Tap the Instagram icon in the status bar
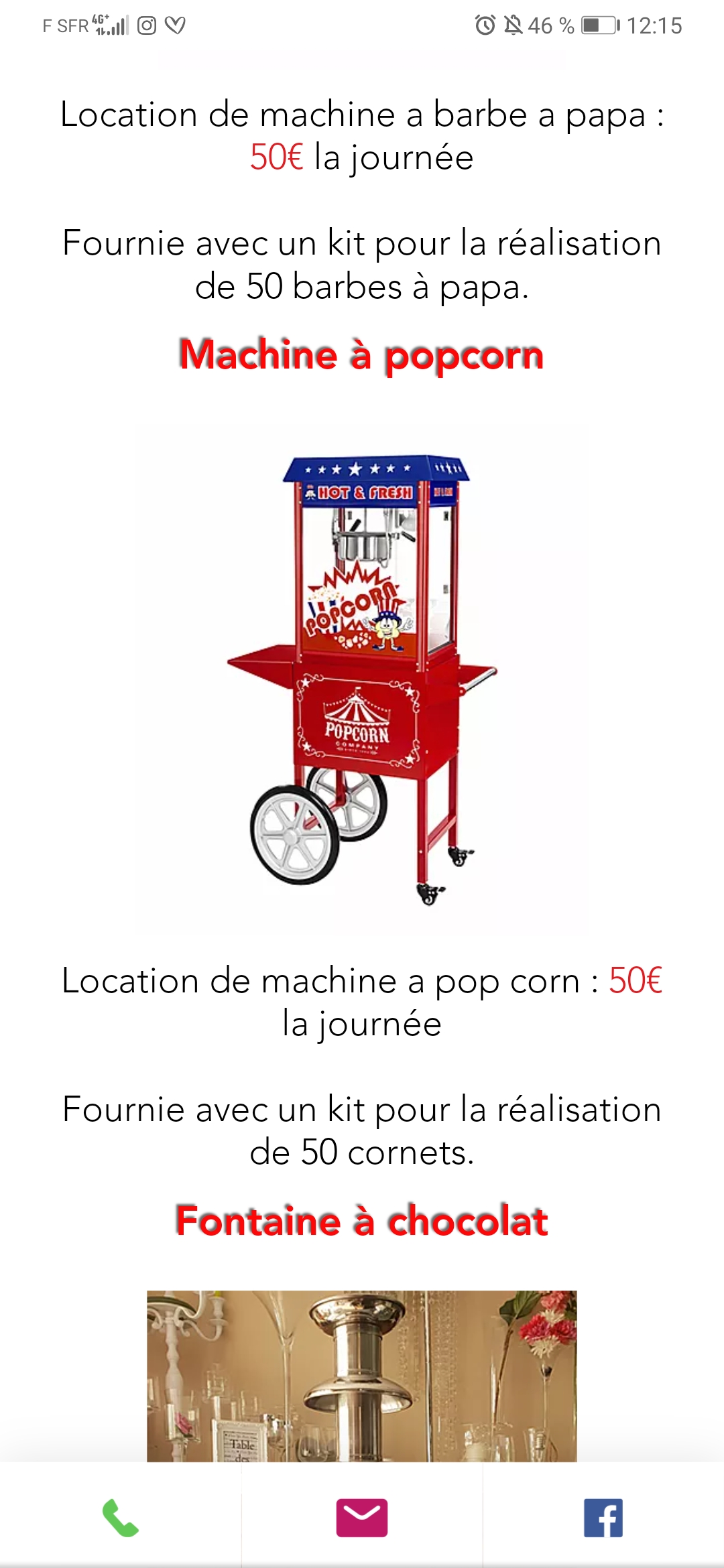This screenshot has width=724, height=1568. click(x=146, y=27)
